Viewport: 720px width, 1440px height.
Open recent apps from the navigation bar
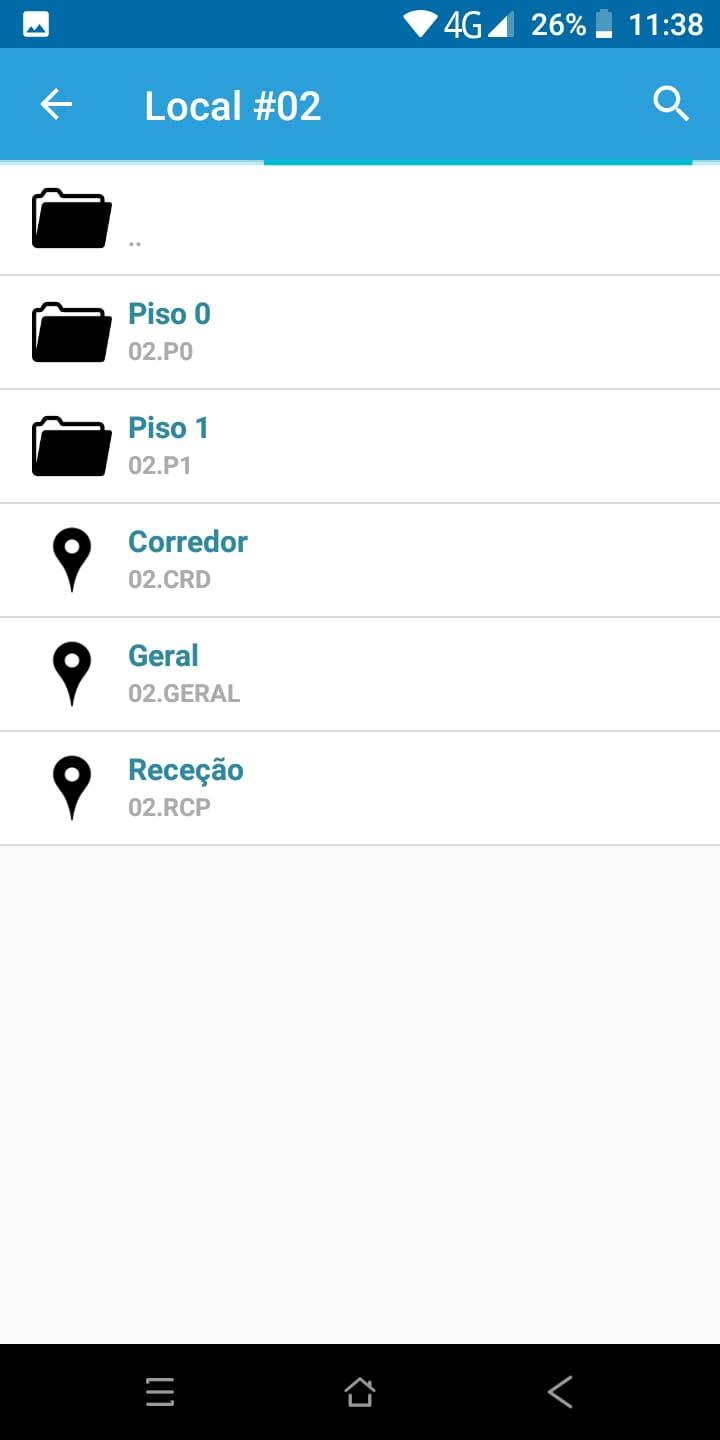[x=160, y=1392]
